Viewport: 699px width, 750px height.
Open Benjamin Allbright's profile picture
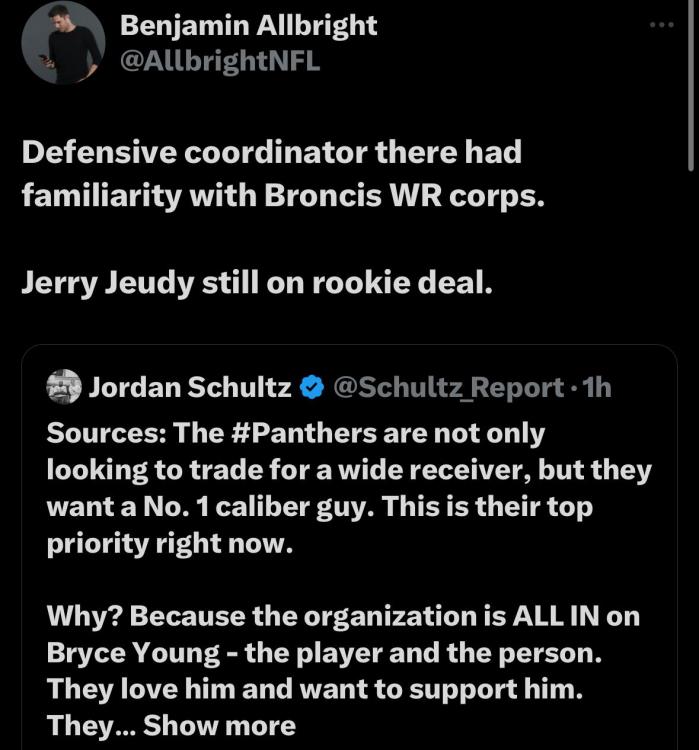click(64, 42)
